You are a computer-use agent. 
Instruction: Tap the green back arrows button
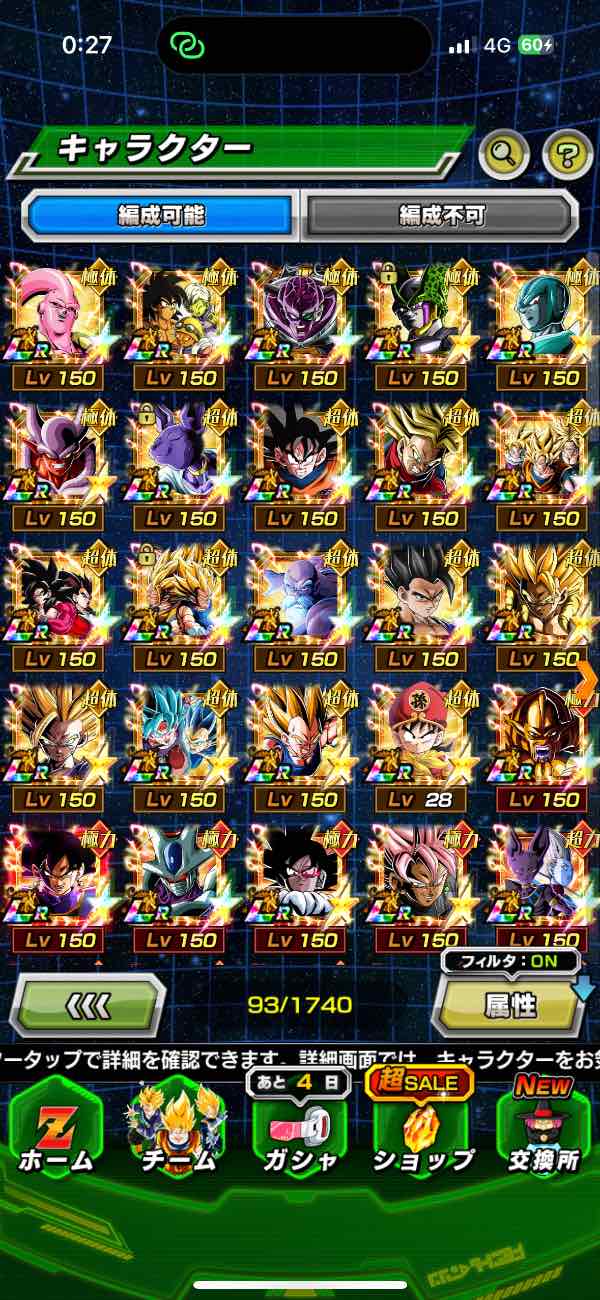[88, 1005]
